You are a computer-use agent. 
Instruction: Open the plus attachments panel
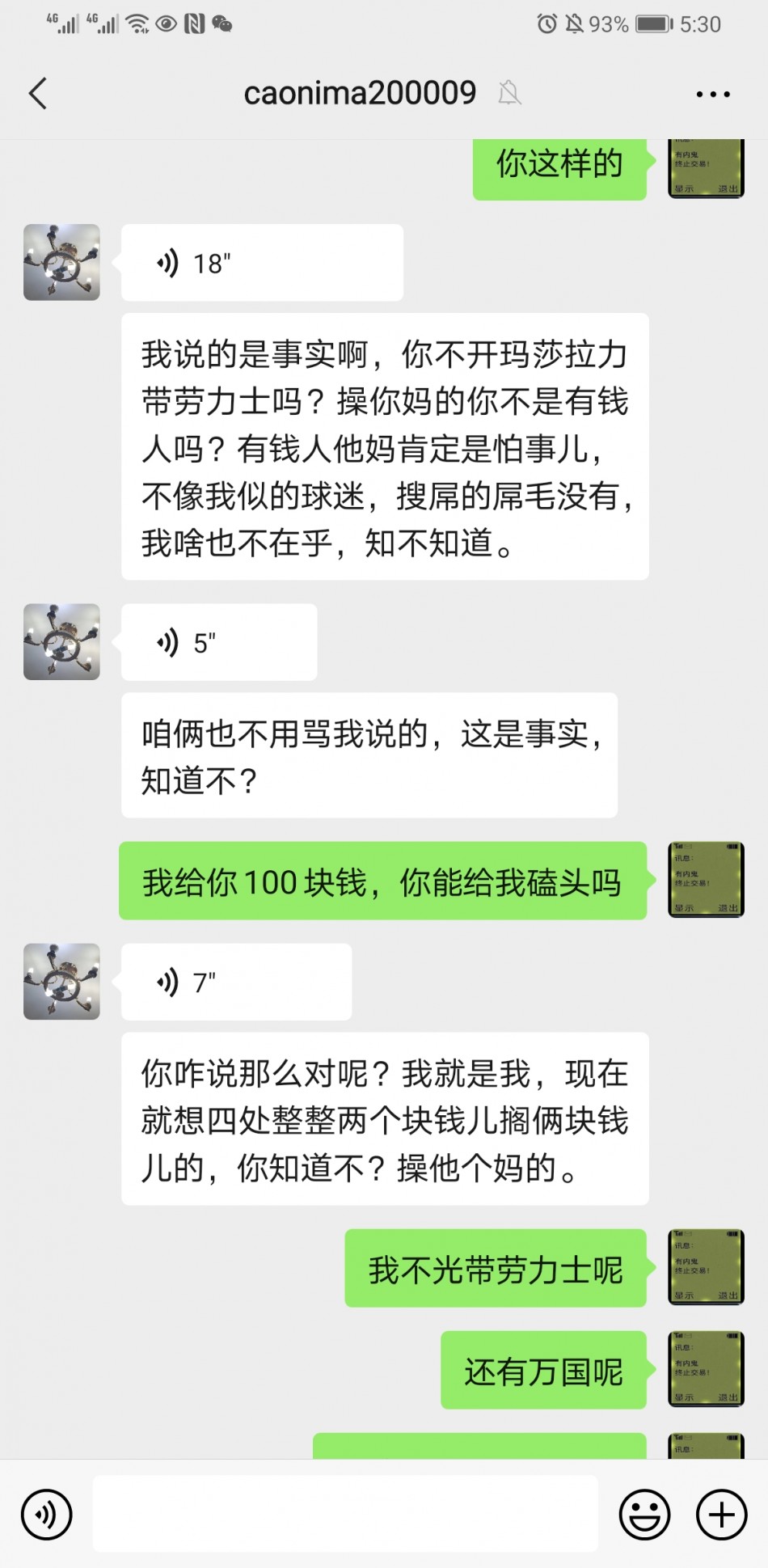(721, 1515)
